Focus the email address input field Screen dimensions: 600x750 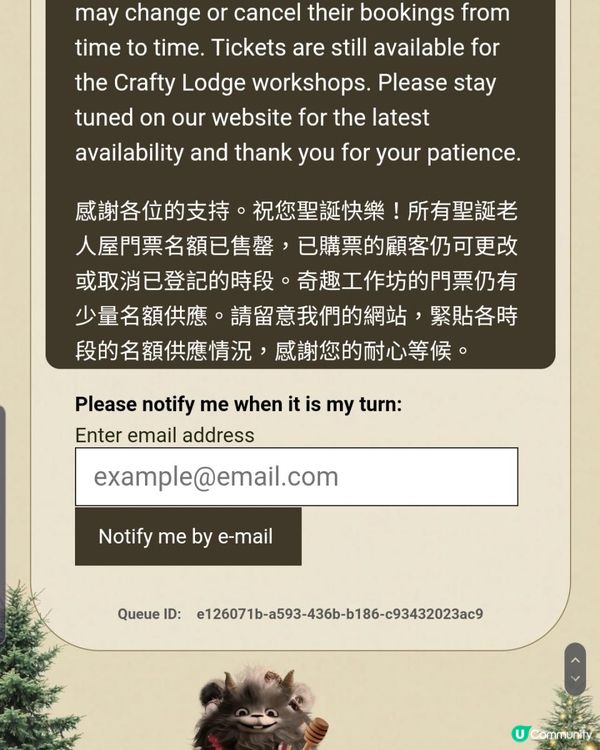[296, 477]
